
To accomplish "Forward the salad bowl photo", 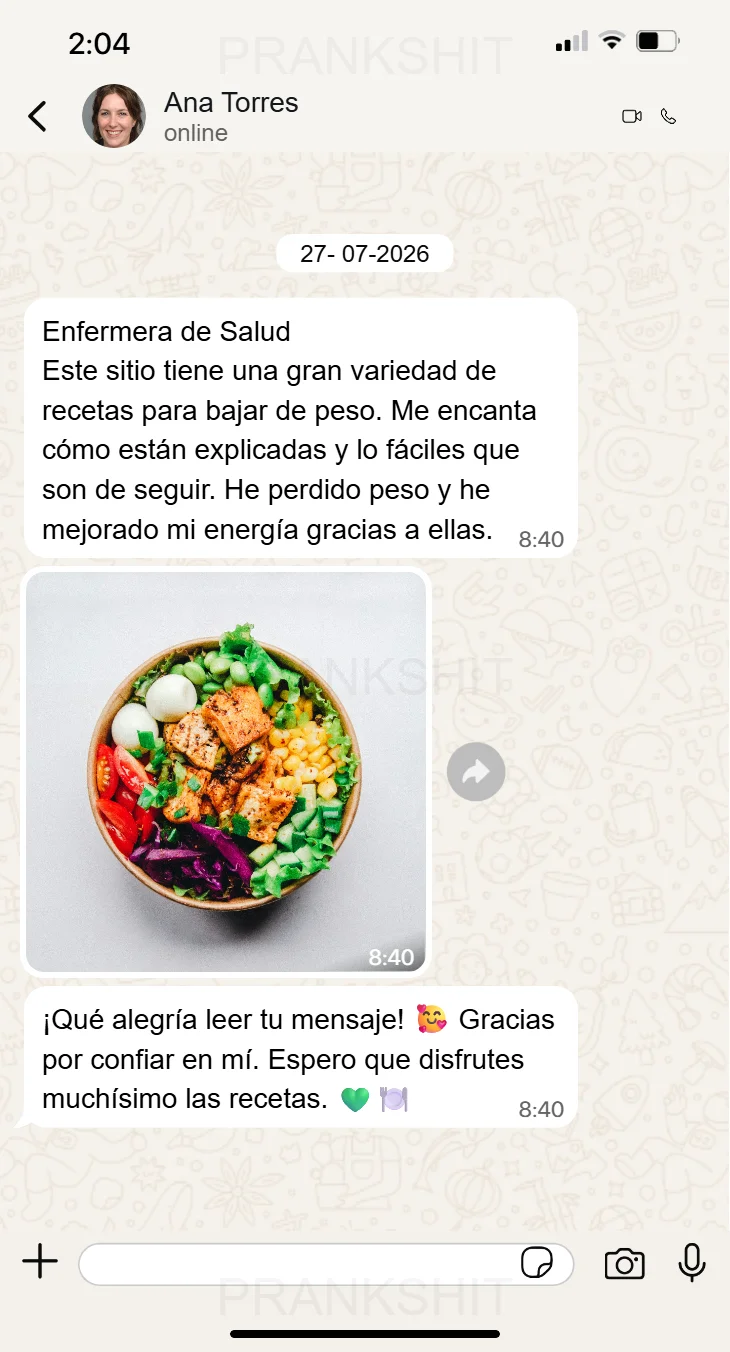I will coord(476,772).
